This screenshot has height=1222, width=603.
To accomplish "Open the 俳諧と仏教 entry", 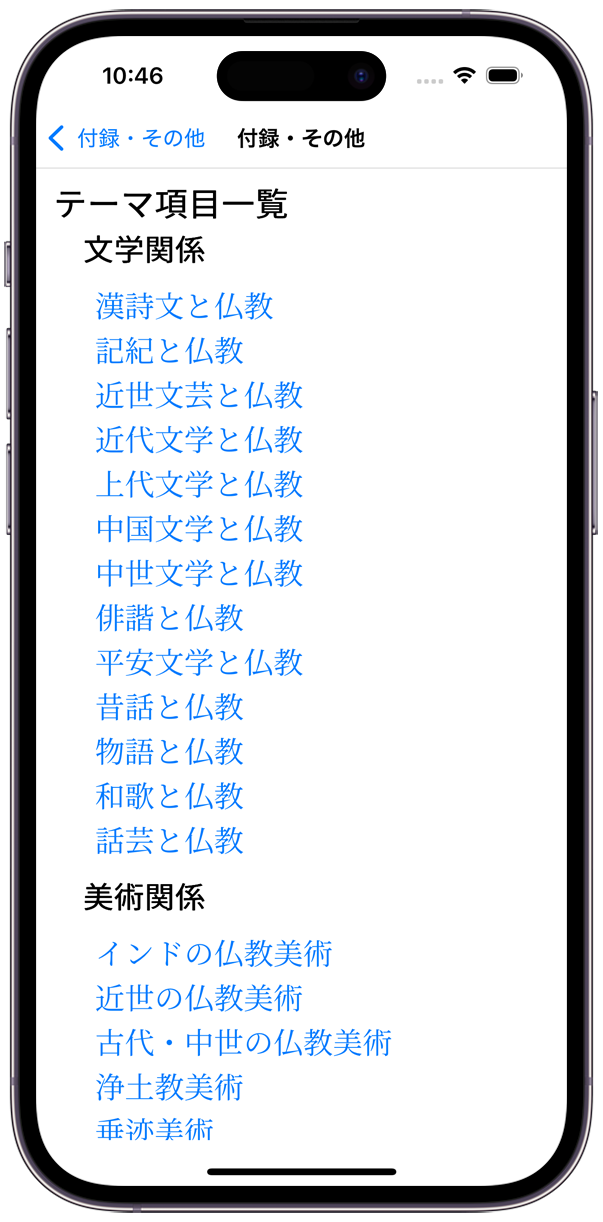I will point(169,618).
